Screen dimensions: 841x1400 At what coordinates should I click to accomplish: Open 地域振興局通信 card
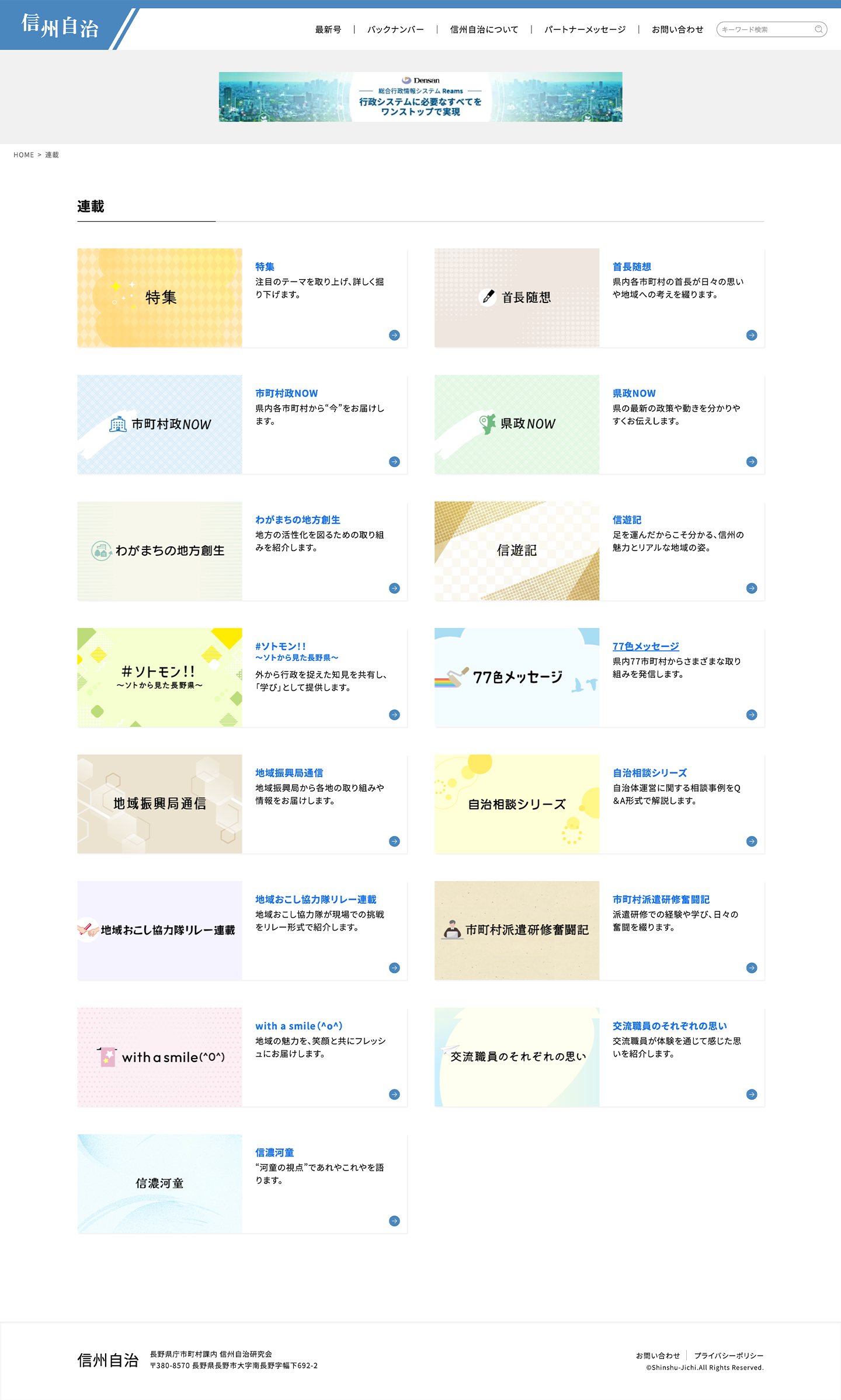click(242, 804)
